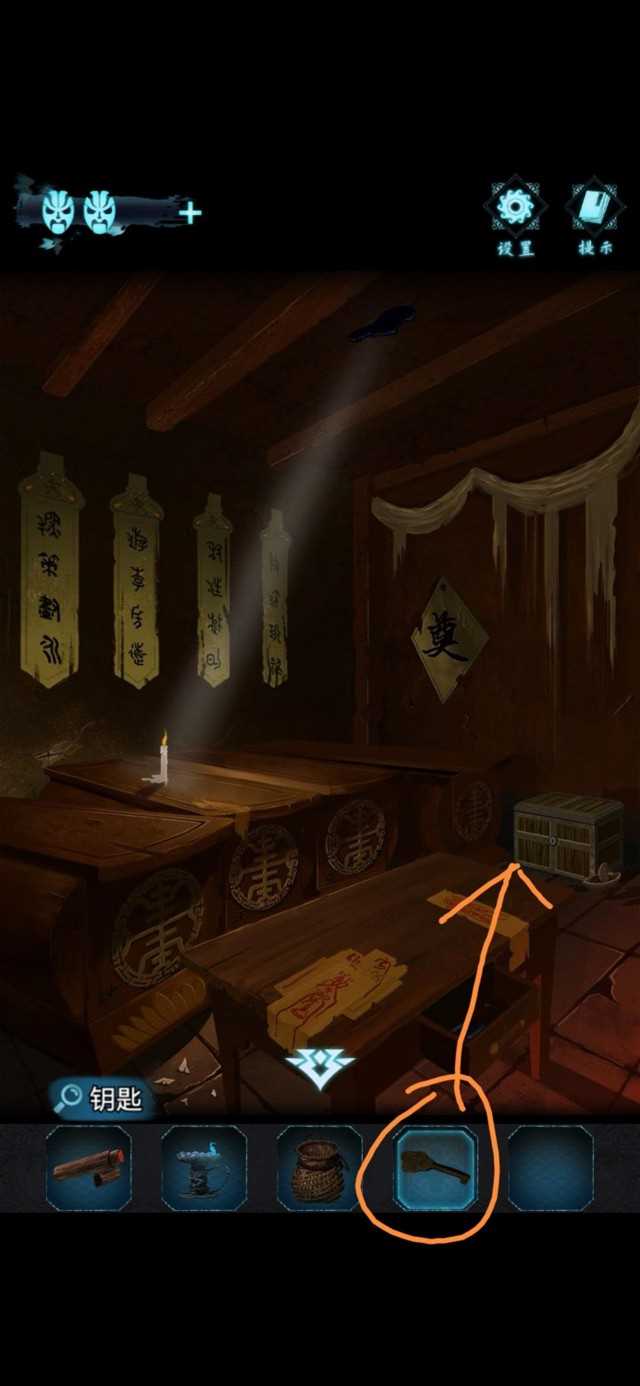
Task: Tap the down arrow to step back
Action: click(320, 1069)
